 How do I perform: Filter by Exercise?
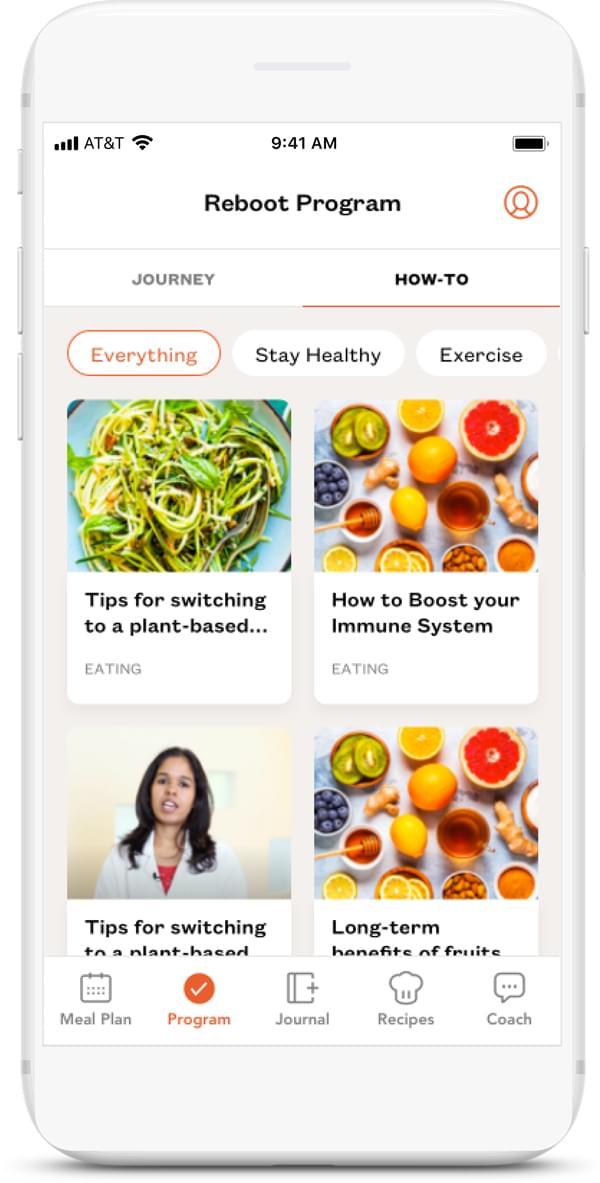tap(480, 354)
